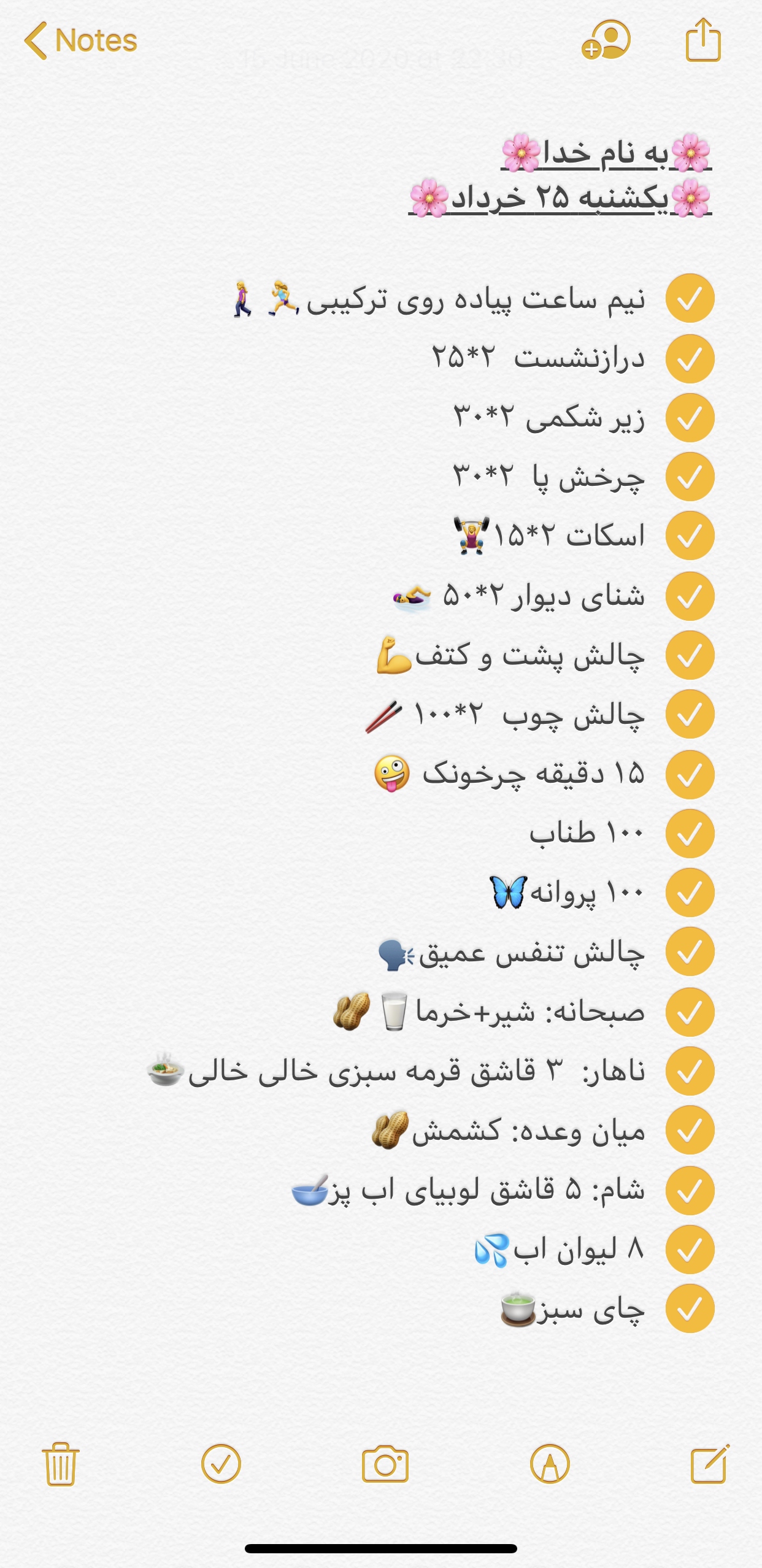Uncheck the ۱۰۰ طناب item

point(690,834)
